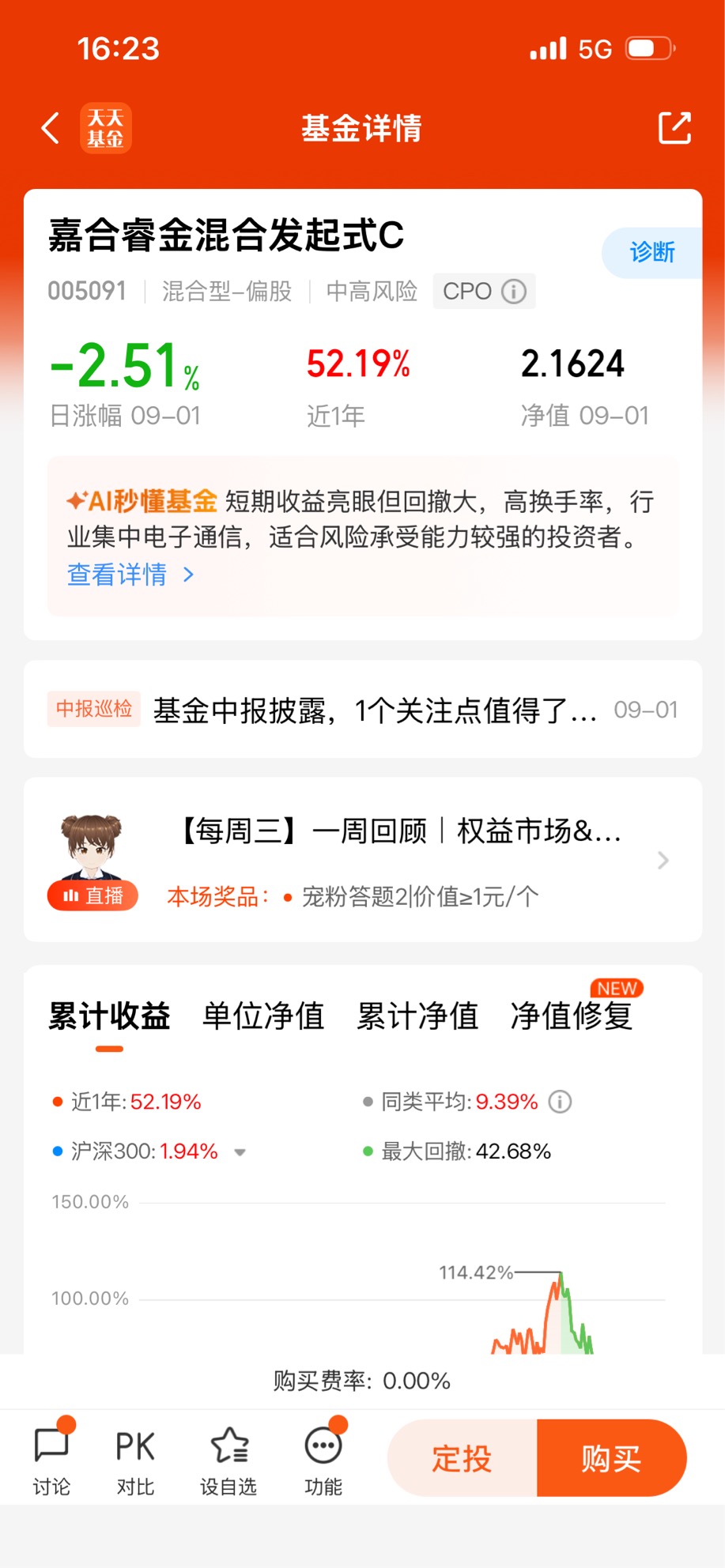This screenshot has width=725, height=1568.
Task: Switch to the 净值修复 tab
Action: click(x=572, y=1016)
